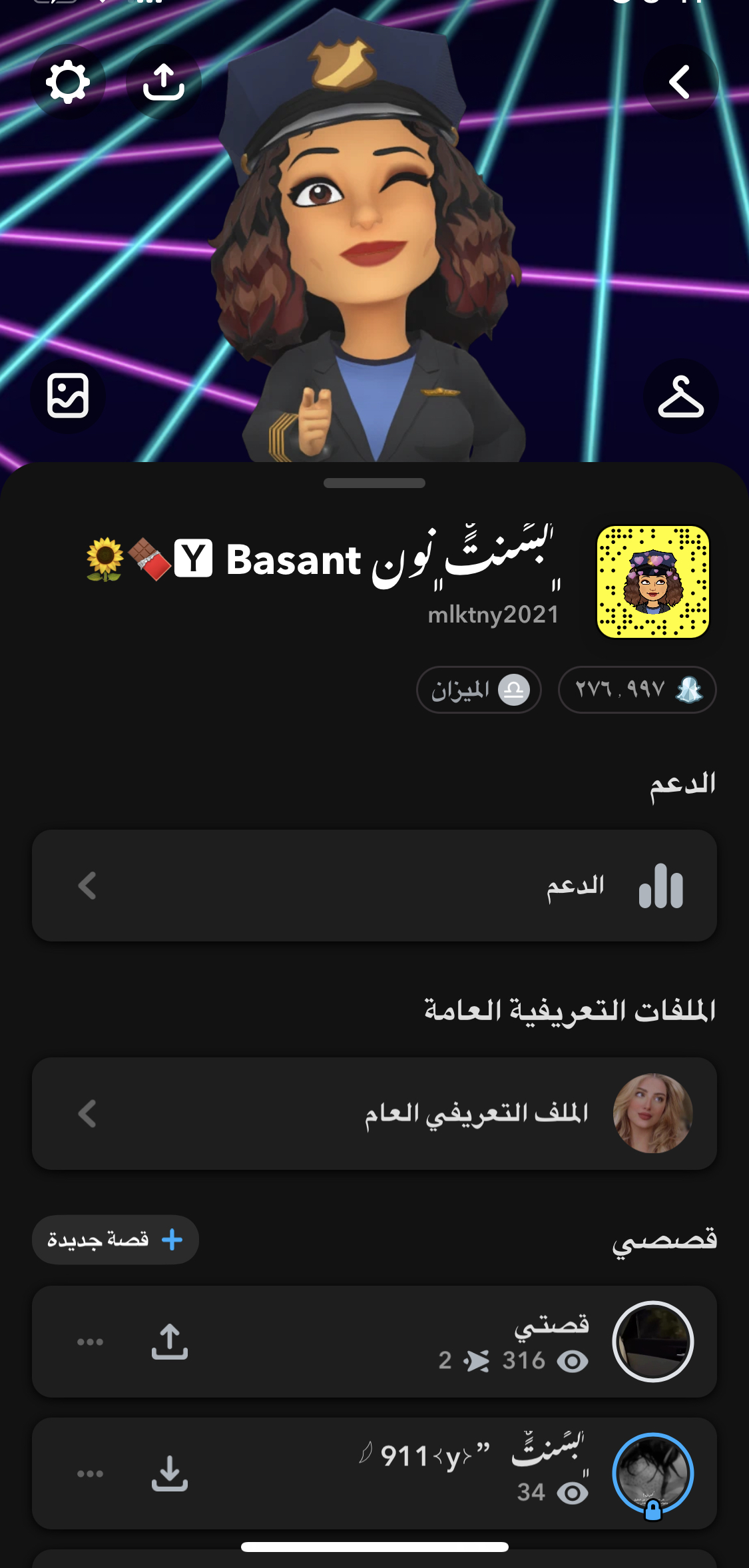The width and height of the screenshot is (749, 1568).
Task: Download the 911 private story
Action: click(169, 1473)
